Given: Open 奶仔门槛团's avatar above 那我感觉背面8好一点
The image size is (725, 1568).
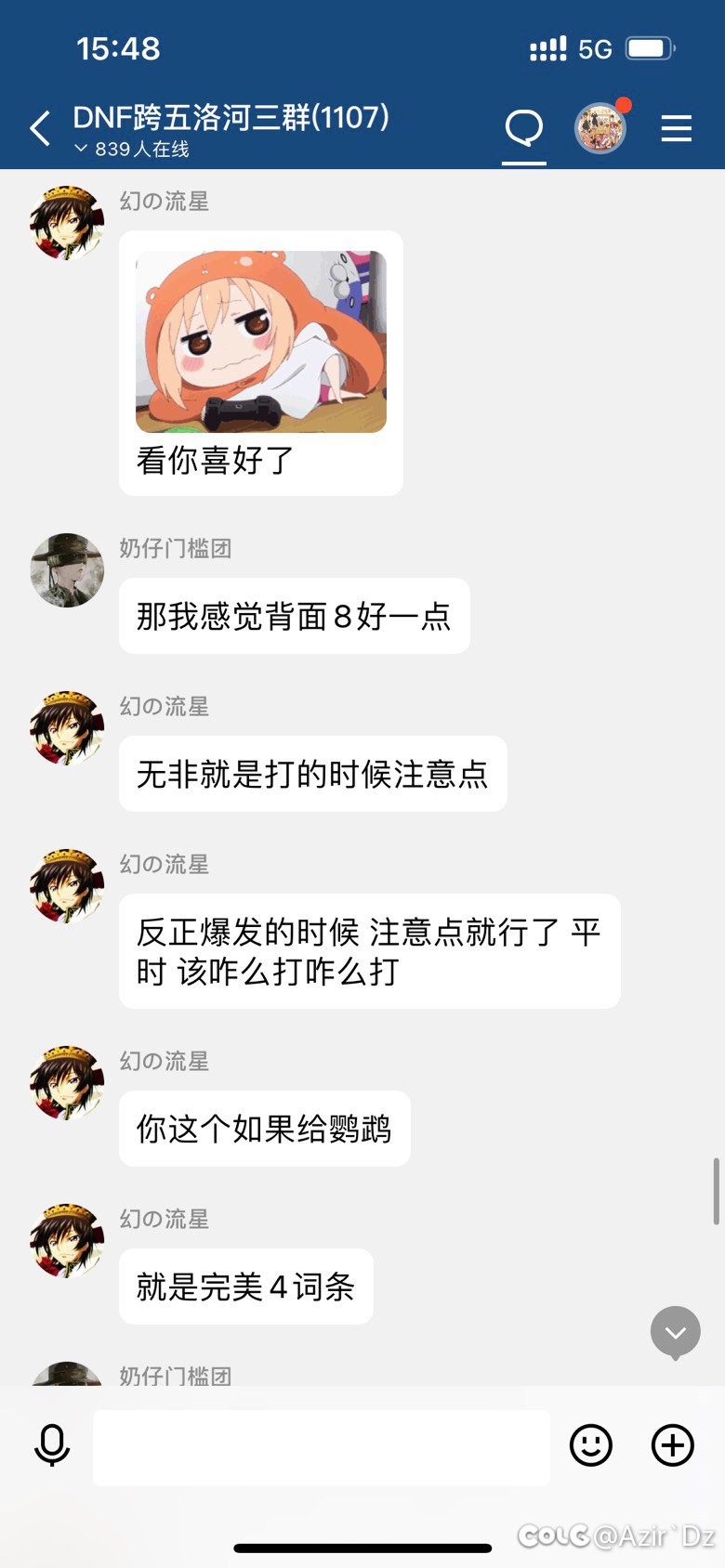Looking at the screenshot, I should coord(67,570).
